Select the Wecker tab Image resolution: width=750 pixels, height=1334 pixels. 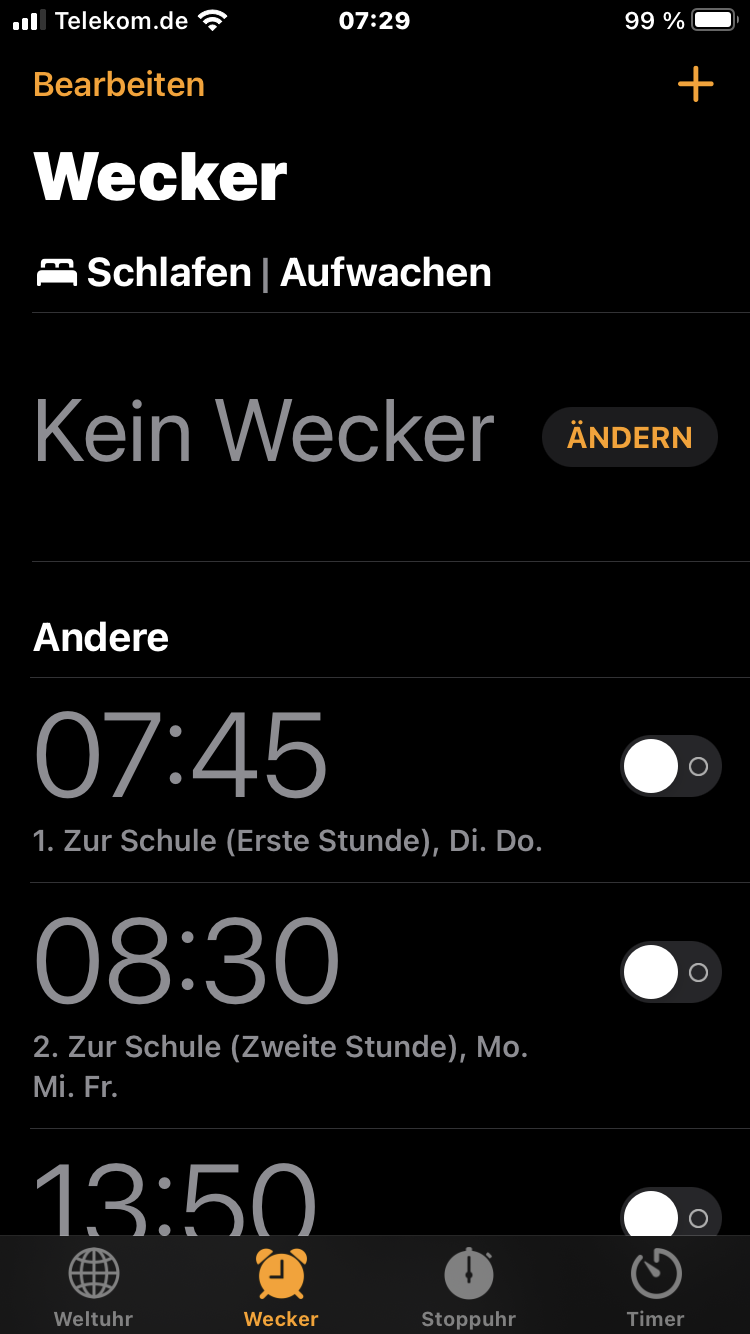pos(281,1288)
